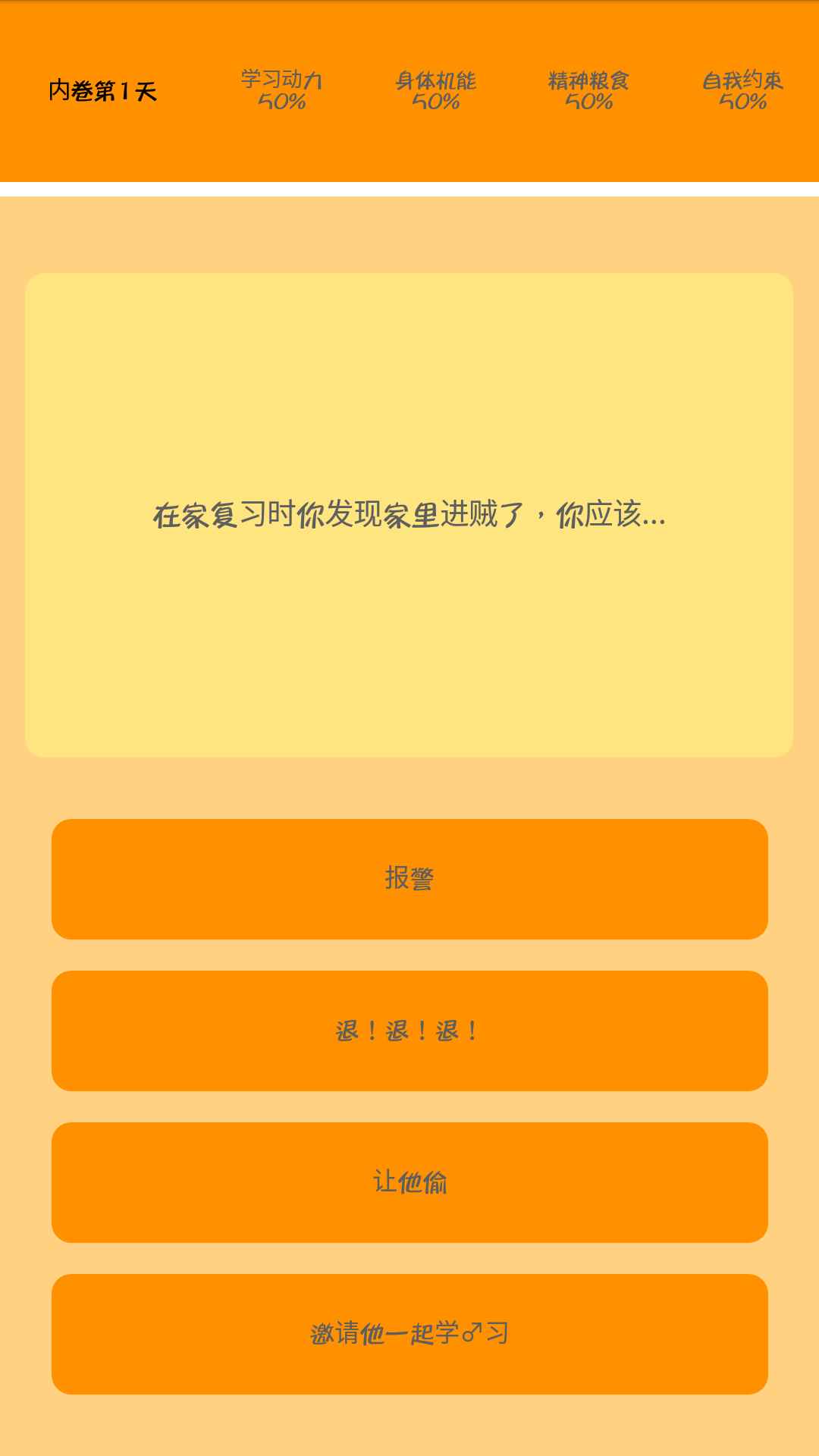
Task: Pick the 让他偷 answer
Action: [x=409, y=1182]
